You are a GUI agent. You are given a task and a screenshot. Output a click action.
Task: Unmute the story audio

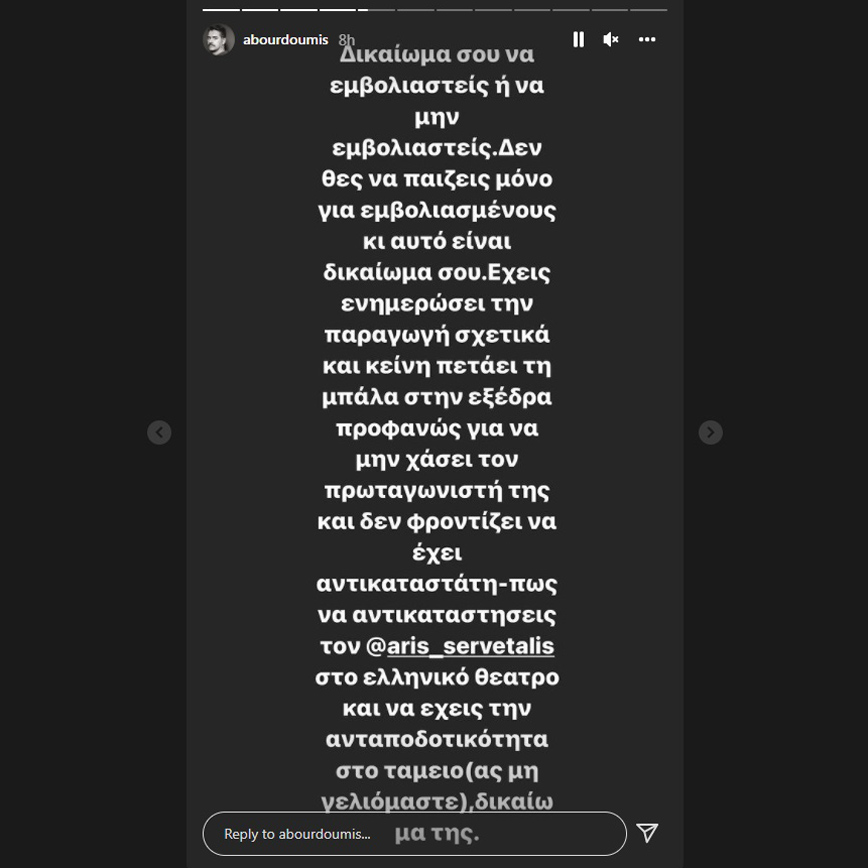(611, 40)
